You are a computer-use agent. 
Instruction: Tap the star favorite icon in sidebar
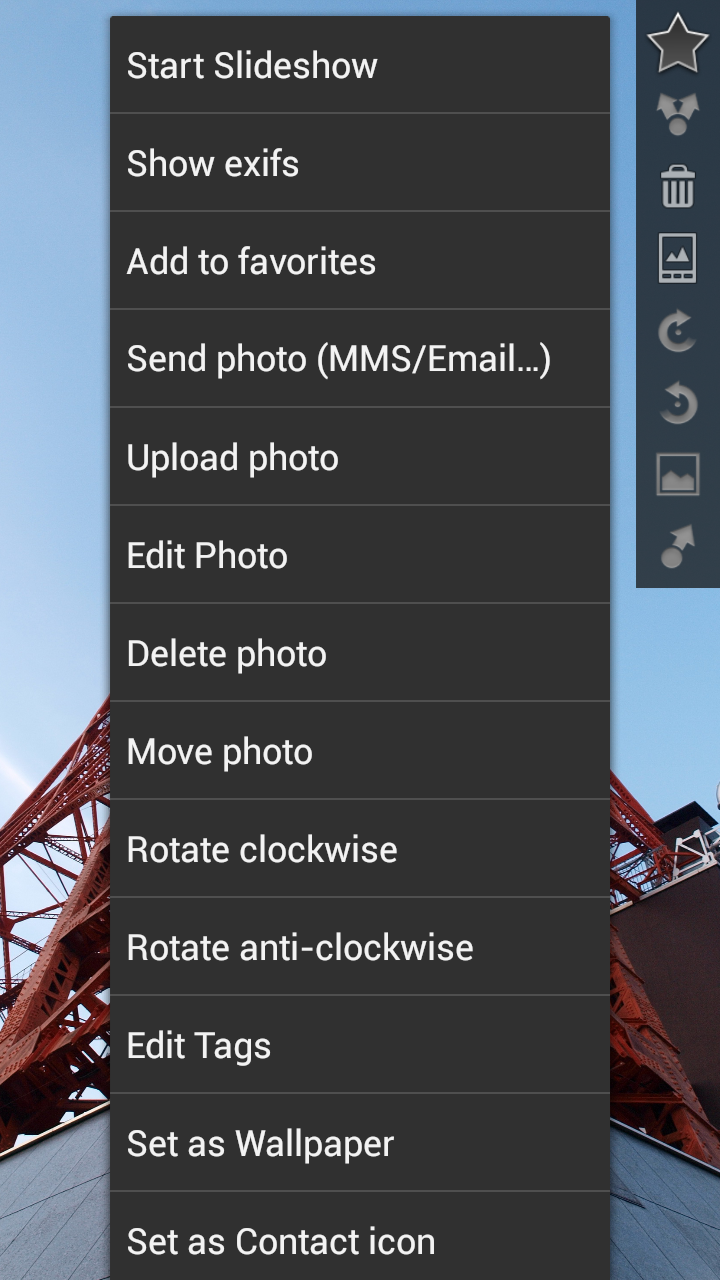click(678, 43)
